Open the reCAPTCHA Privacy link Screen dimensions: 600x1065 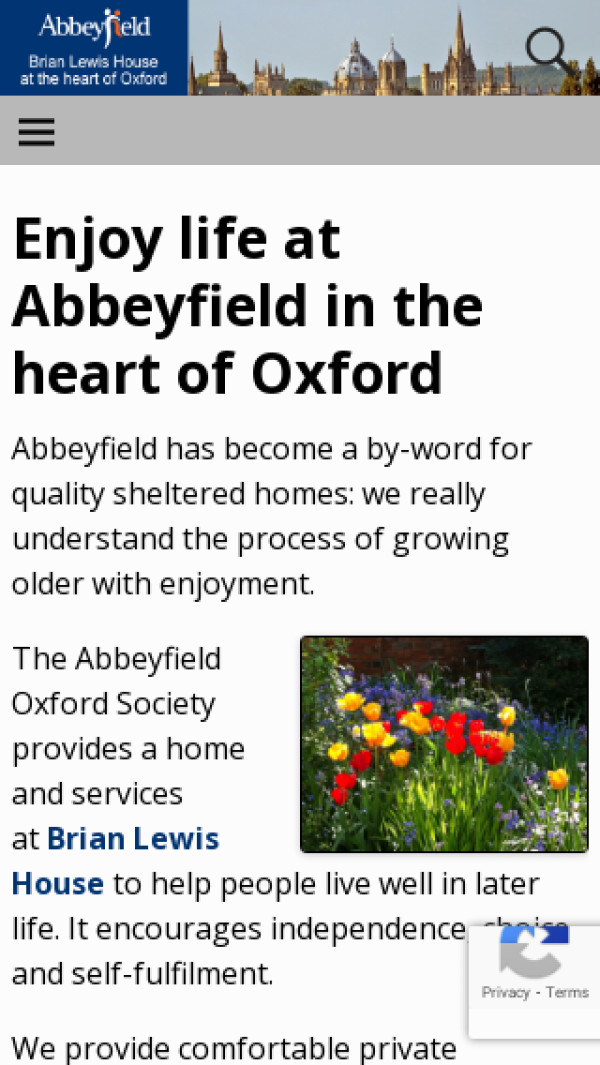click(505, 992)
